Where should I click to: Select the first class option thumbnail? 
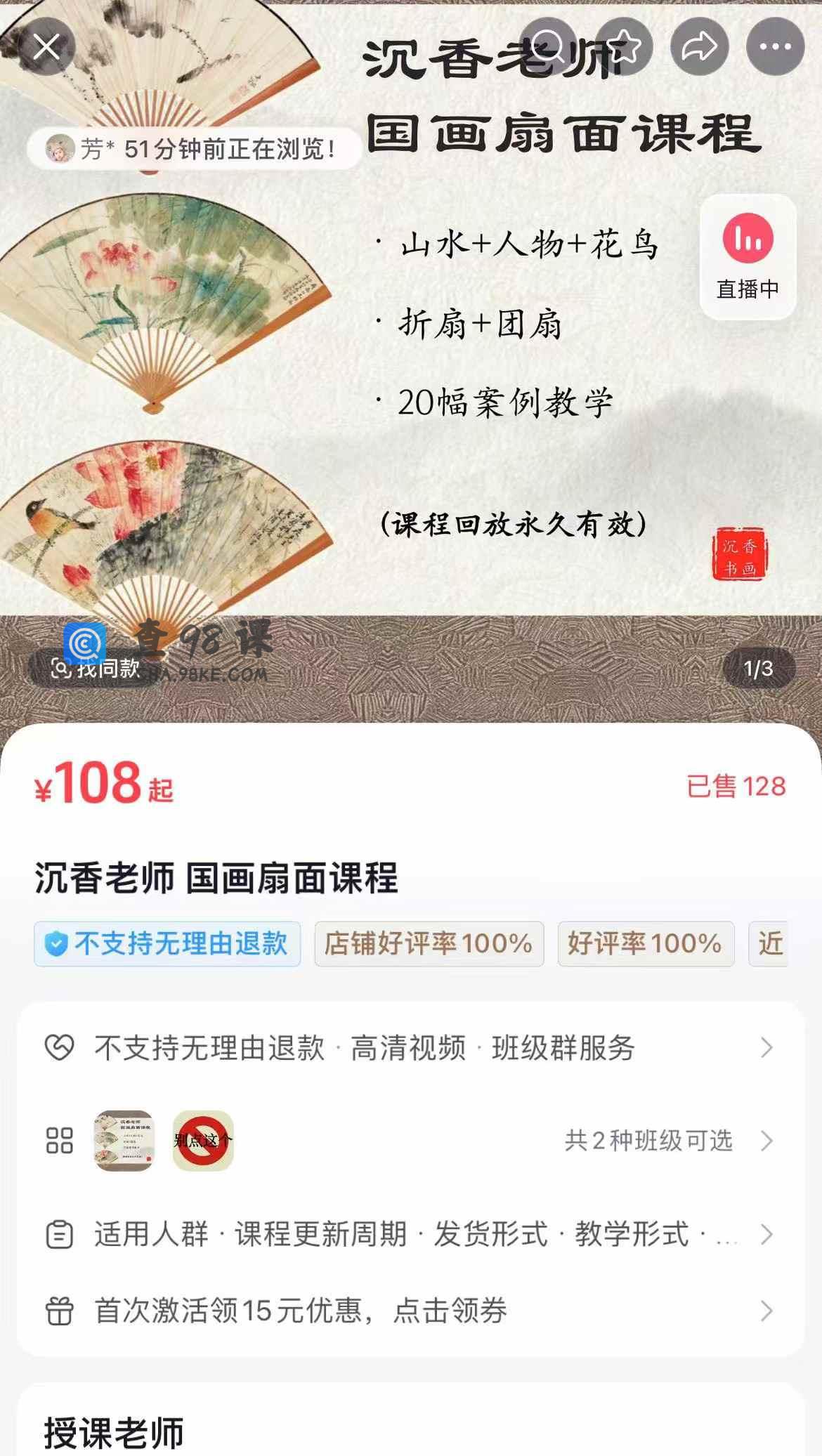pos(124,1140)
